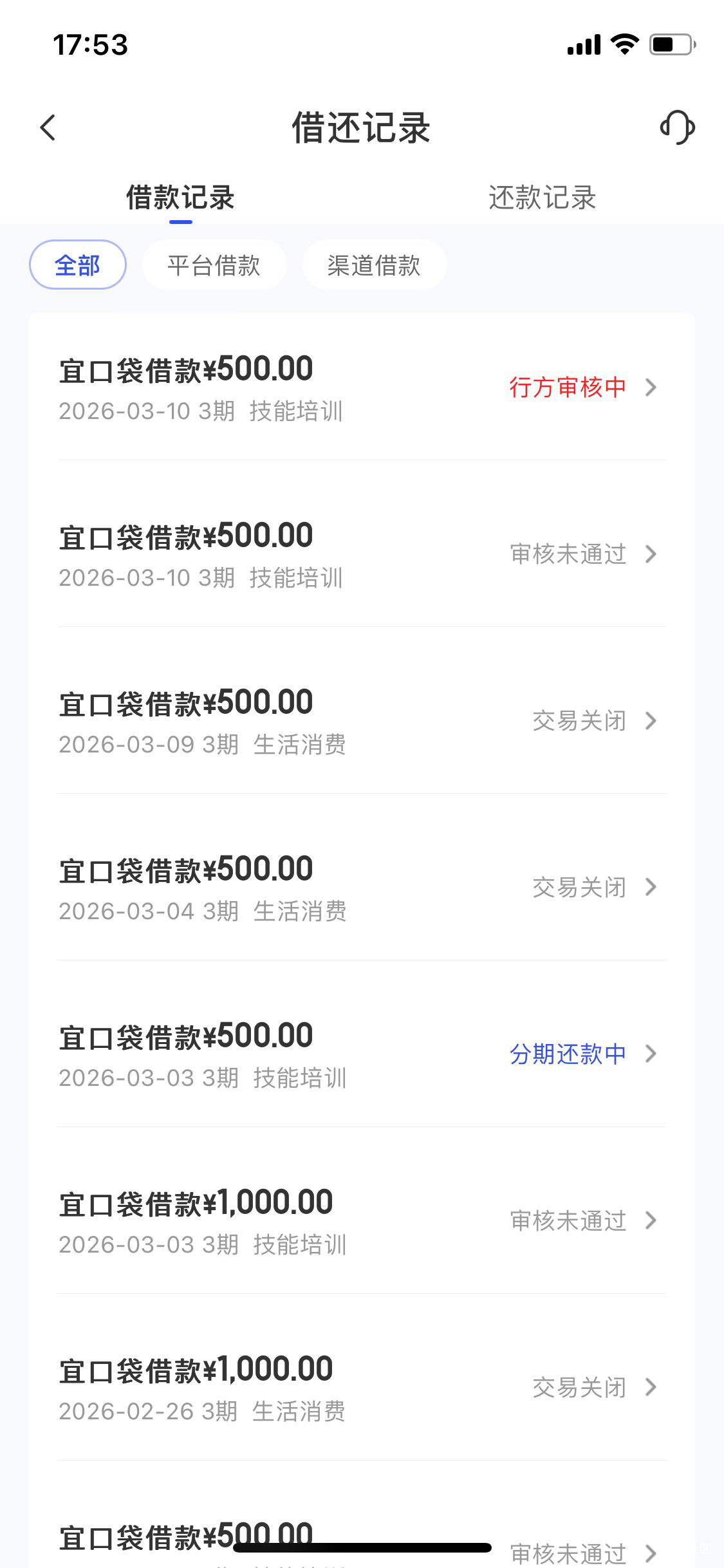The width and height of the screenshot is (724, 1568).
Task: Switch to the 还款记录 tab
Action: [542, 198]
